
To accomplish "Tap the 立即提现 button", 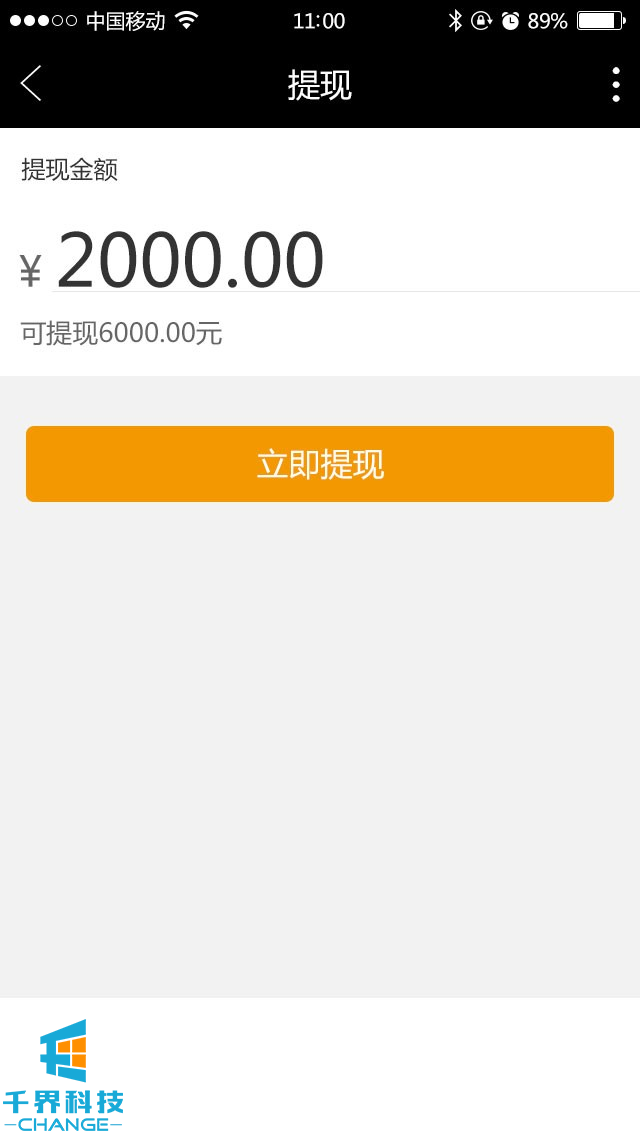I will (320, 464).
